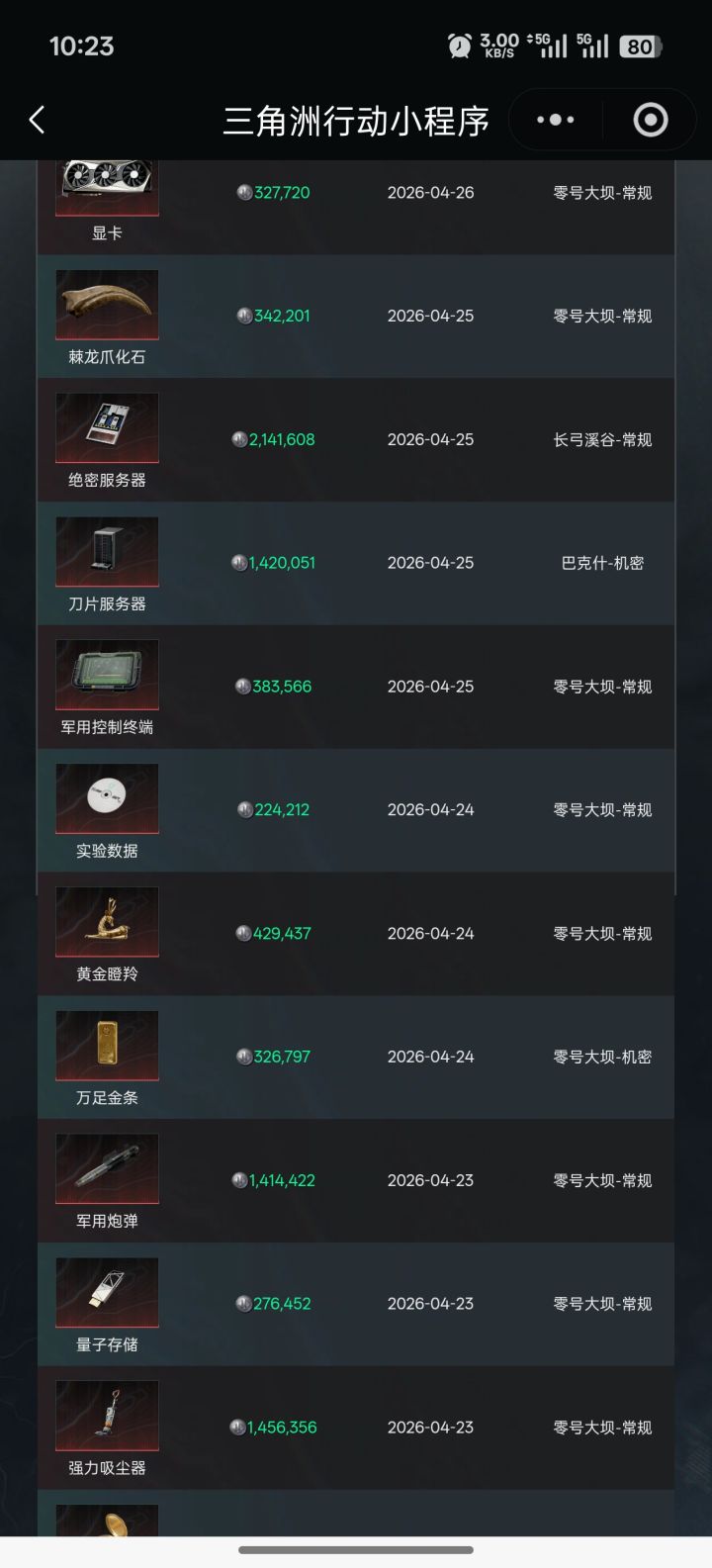Screen dimensions: 712x1568
Task: Click the 刀片服务器 item image
Action: [x=107, y=551]
